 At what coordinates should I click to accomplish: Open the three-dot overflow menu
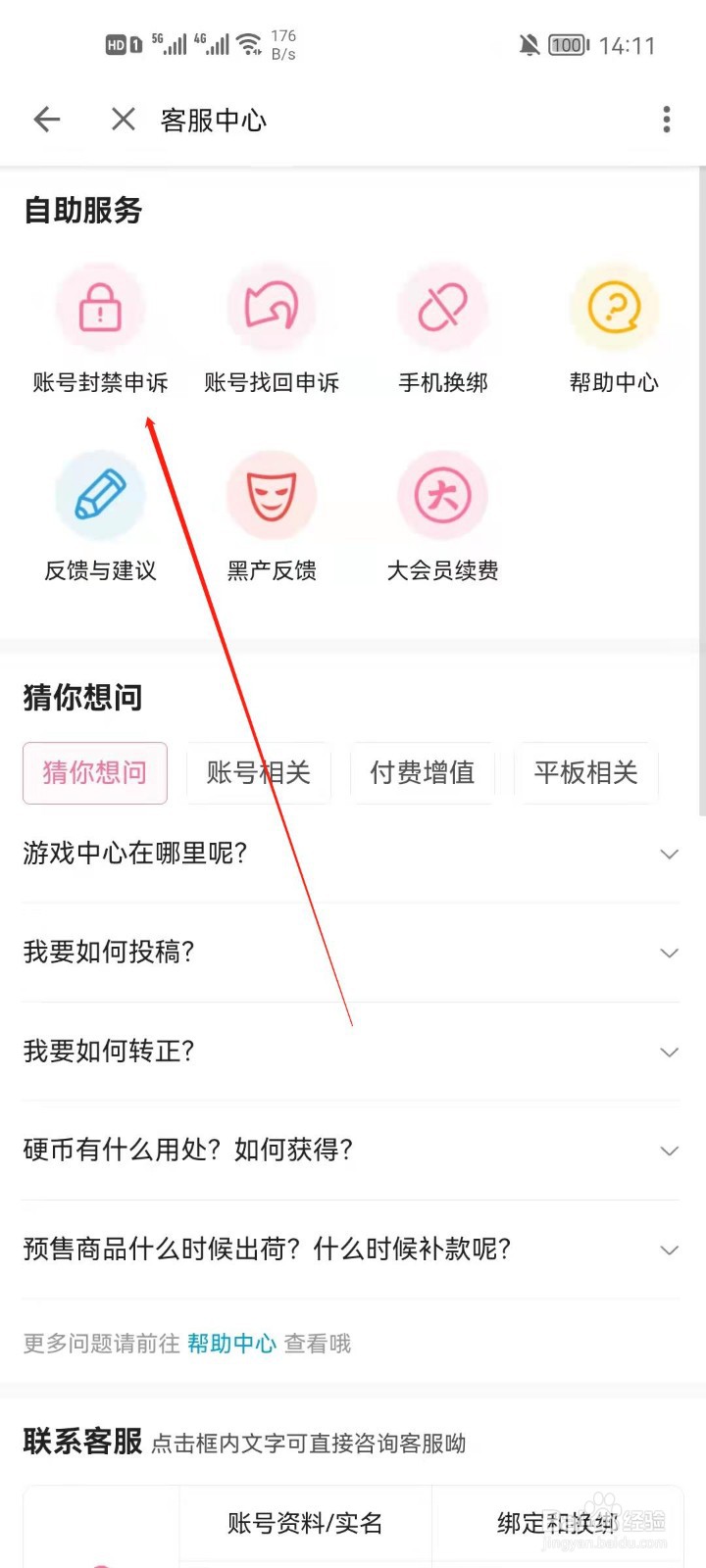667,119
